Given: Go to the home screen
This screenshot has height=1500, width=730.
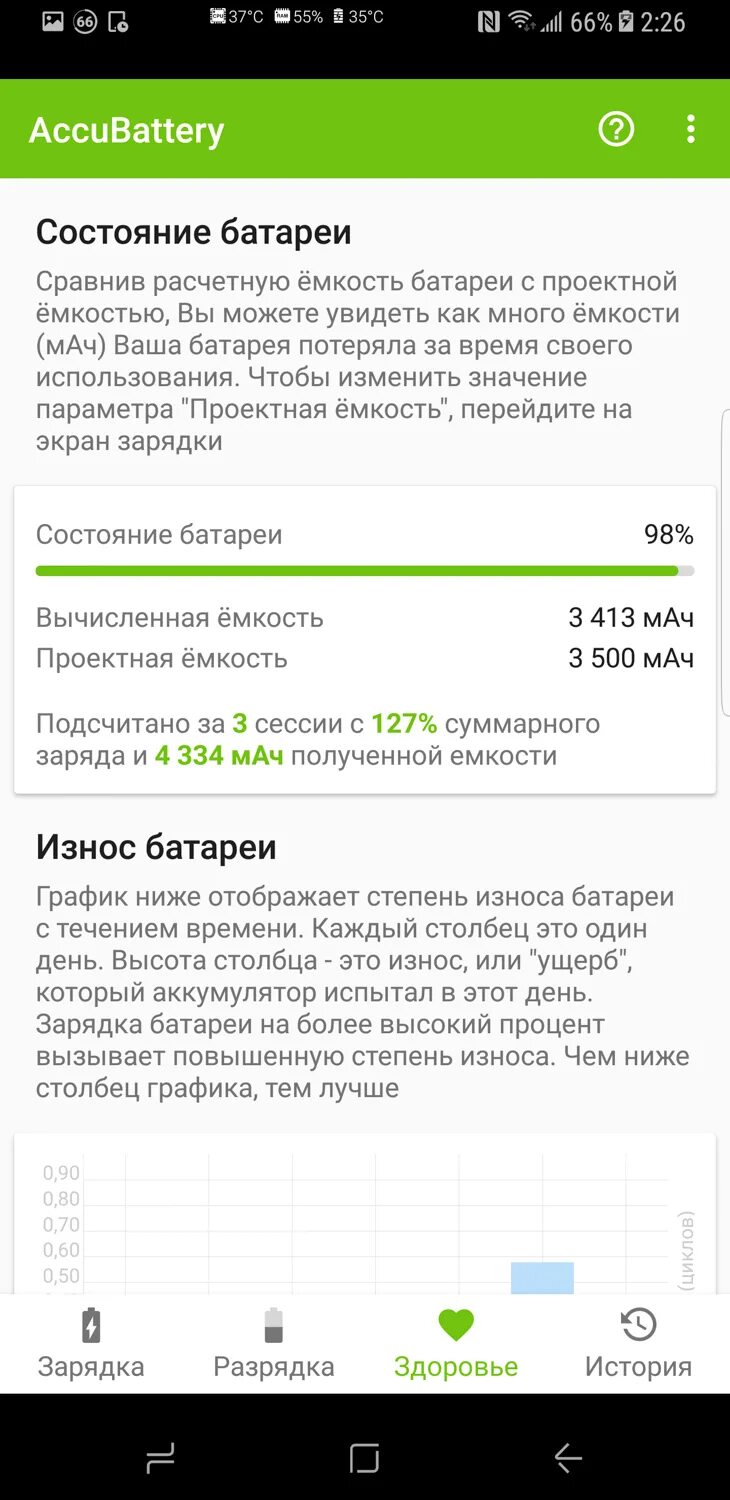Looking at the screenshot, I should [365, 1458].
